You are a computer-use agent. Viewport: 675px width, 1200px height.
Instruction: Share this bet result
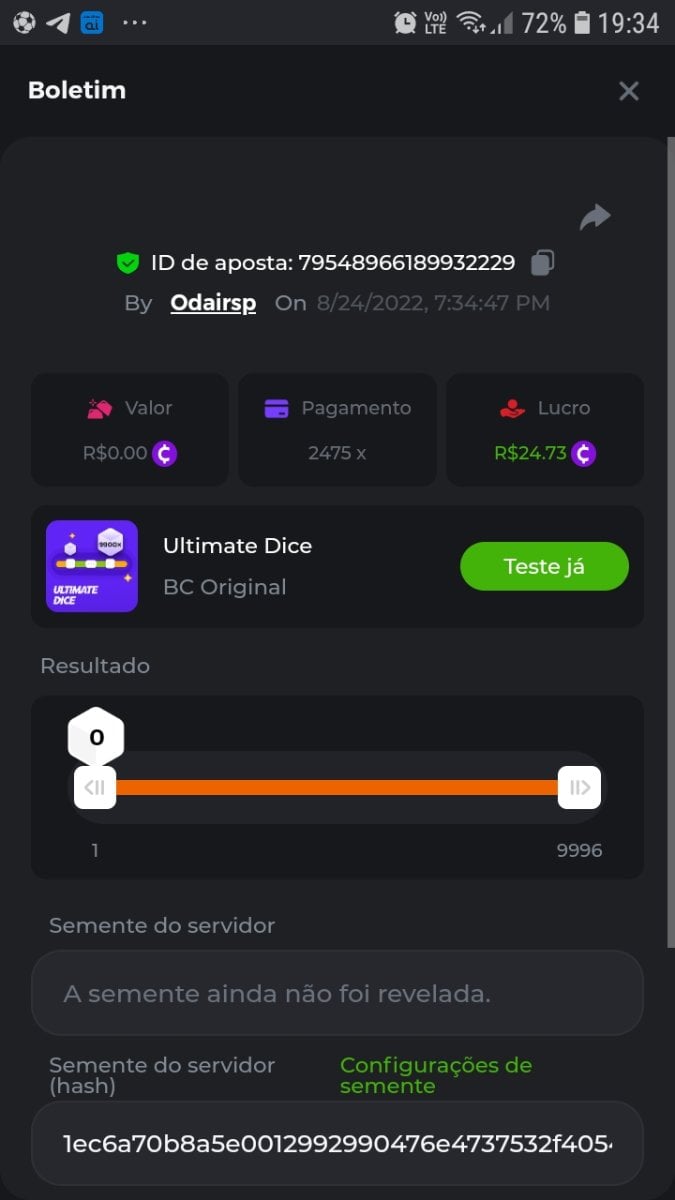click(595, 216)
